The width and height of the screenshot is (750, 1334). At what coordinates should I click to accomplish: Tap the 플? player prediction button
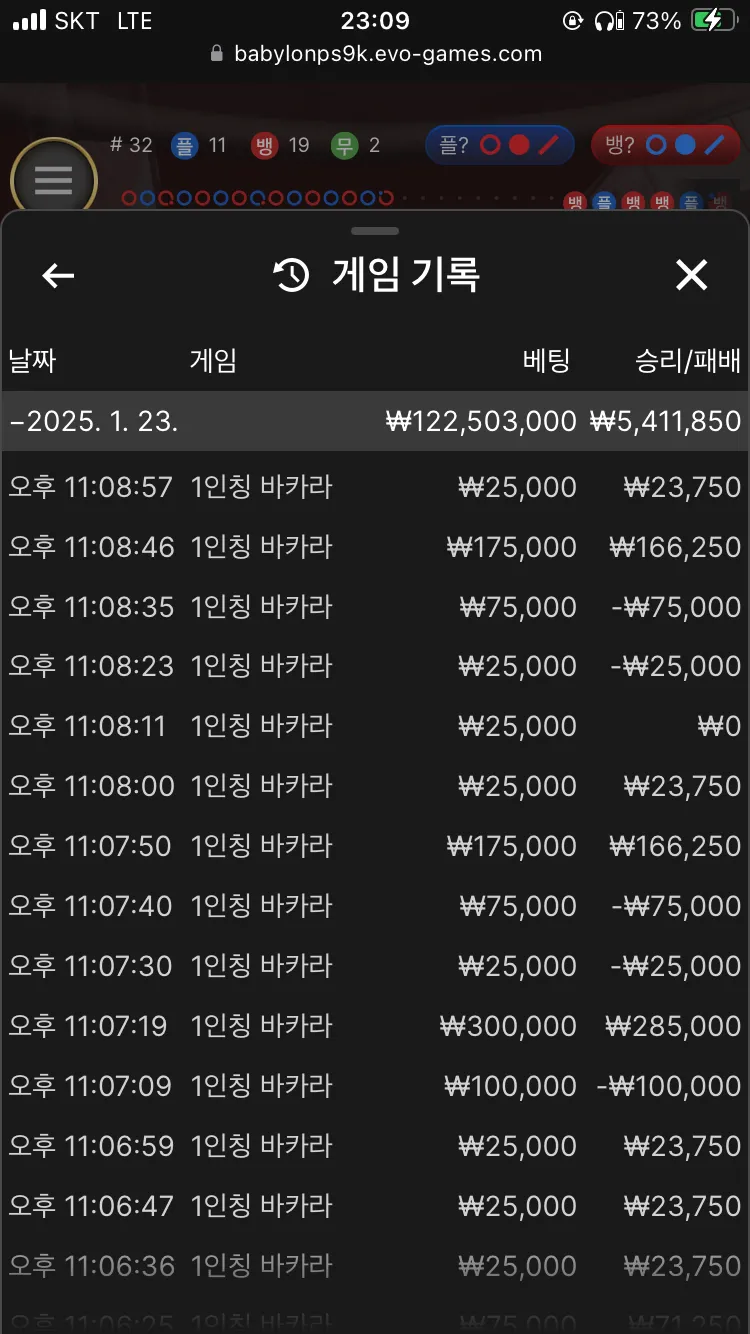pos(500,145)
